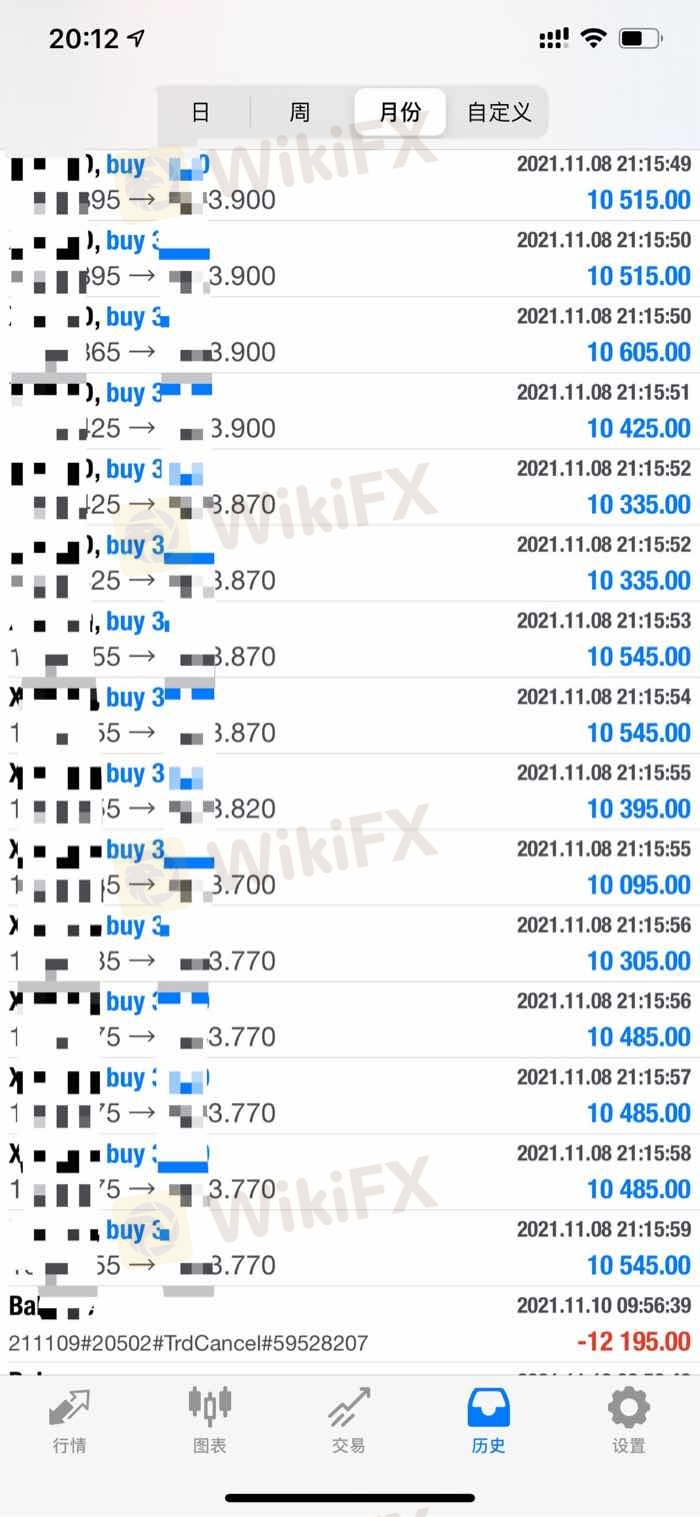This screenshot has height=1517, width=700.
Task: Expand the trade closed at 21:15:59
Action: [x=350, y=1248]
